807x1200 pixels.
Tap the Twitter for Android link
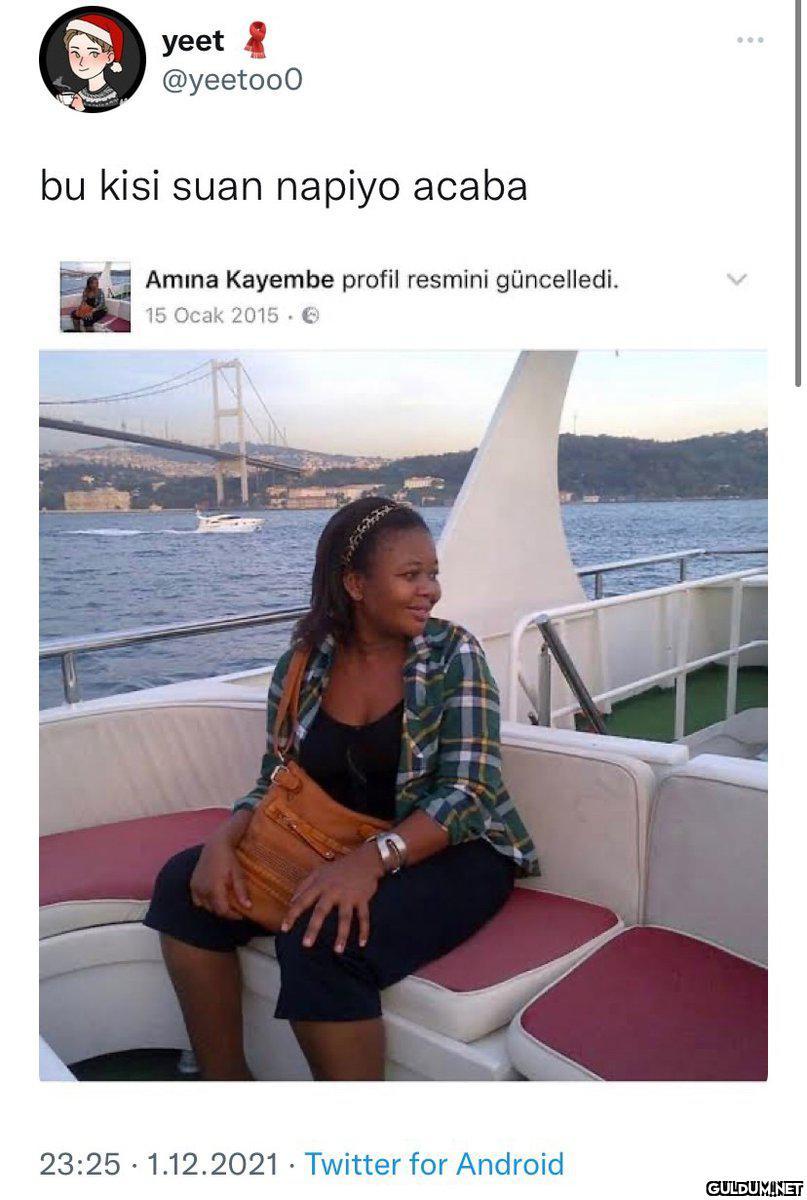tap(434, 1164)
